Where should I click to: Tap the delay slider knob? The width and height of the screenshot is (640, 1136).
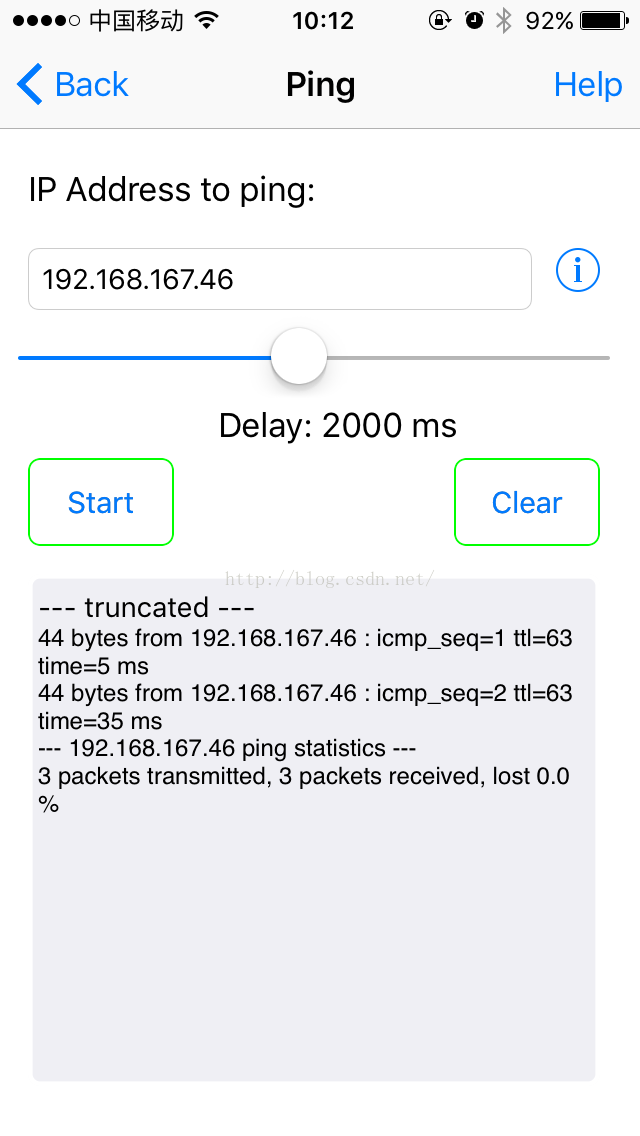coord(299,356)
